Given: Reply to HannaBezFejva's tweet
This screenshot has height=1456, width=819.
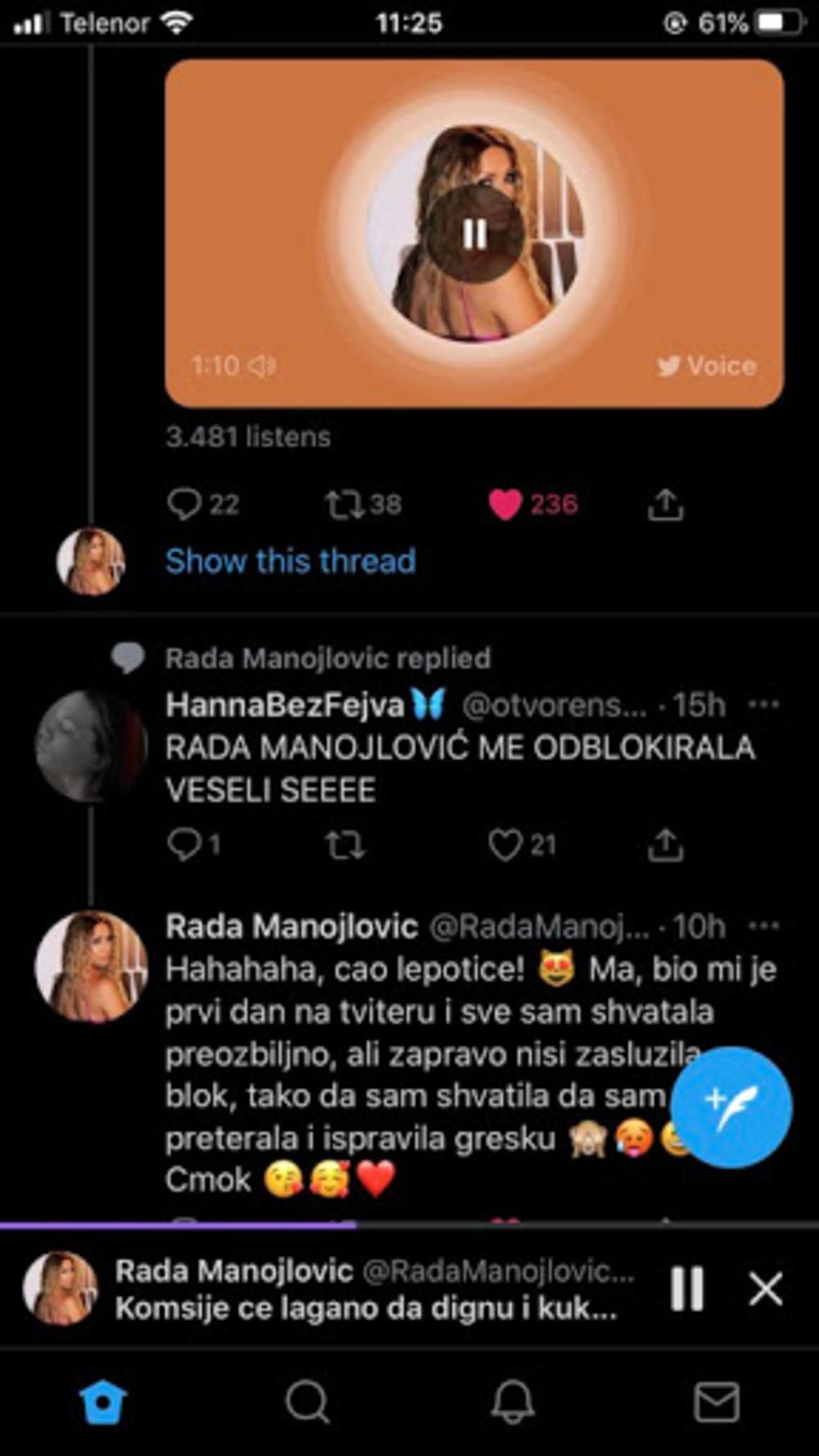Looking at the screenshot, I should coord(183,844).
